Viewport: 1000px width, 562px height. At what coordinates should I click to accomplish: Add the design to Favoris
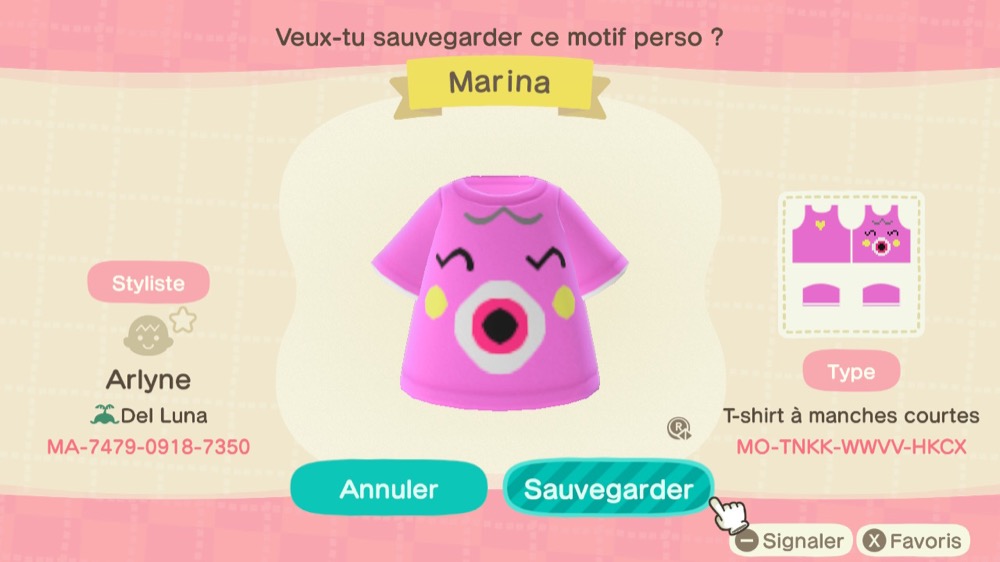tap(914, 541)
